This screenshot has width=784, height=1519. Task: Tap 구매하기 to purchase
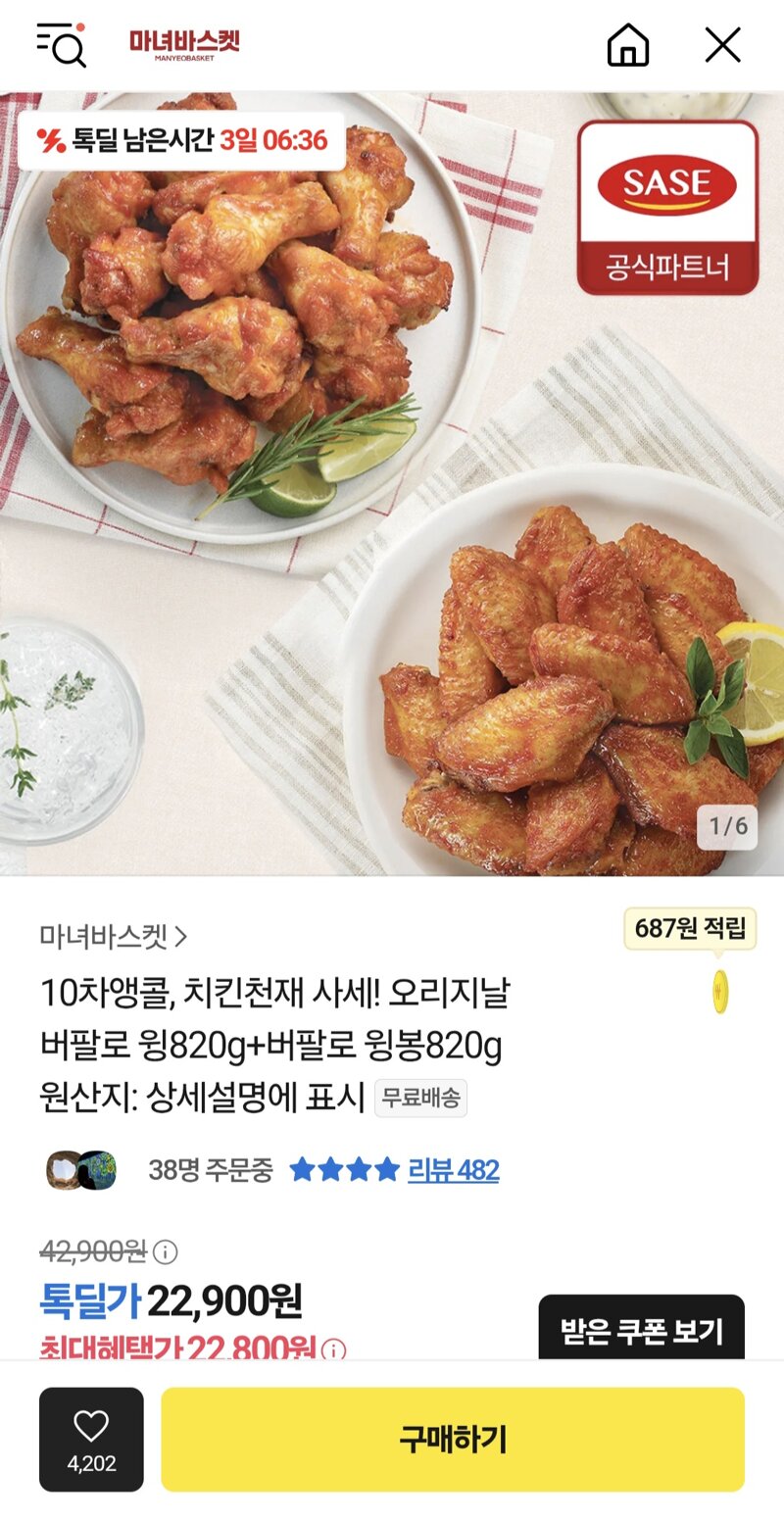(453, 1439)
